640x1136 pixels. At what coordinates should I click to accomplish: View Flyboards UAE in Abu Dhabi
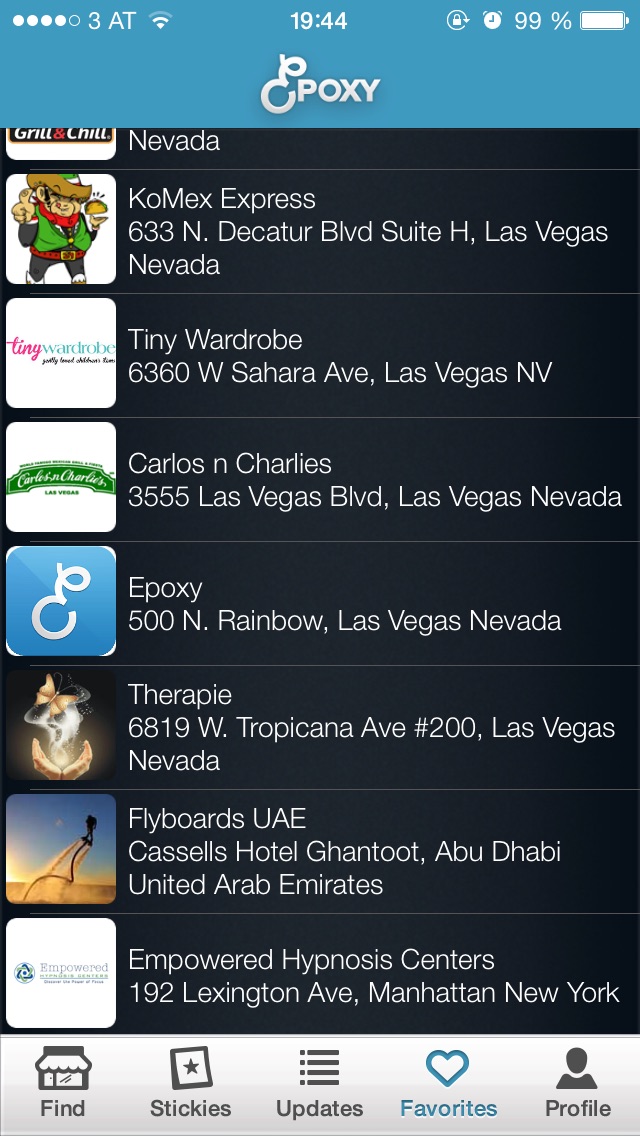point(320,851)
